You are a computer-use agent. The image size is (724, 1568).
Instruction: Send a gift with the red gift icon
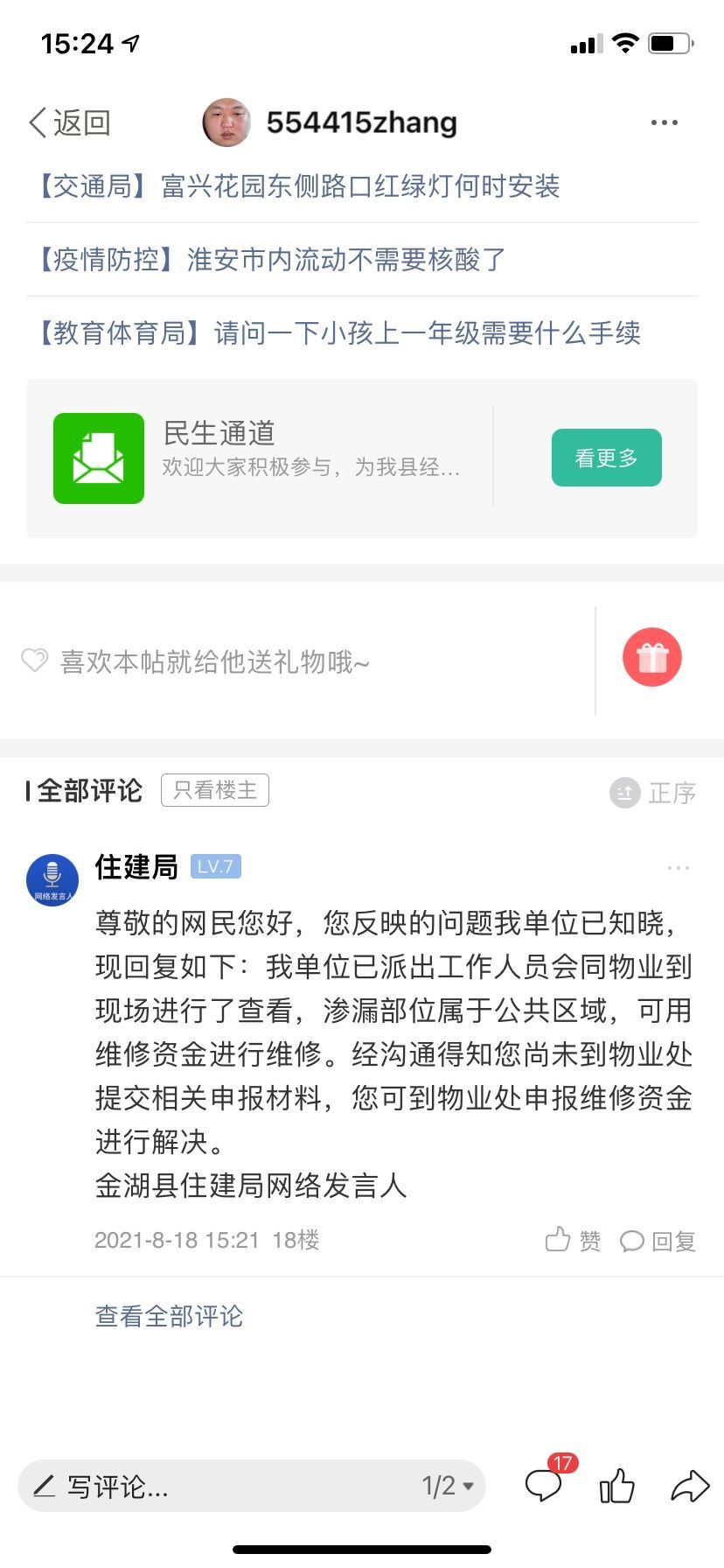651,657
